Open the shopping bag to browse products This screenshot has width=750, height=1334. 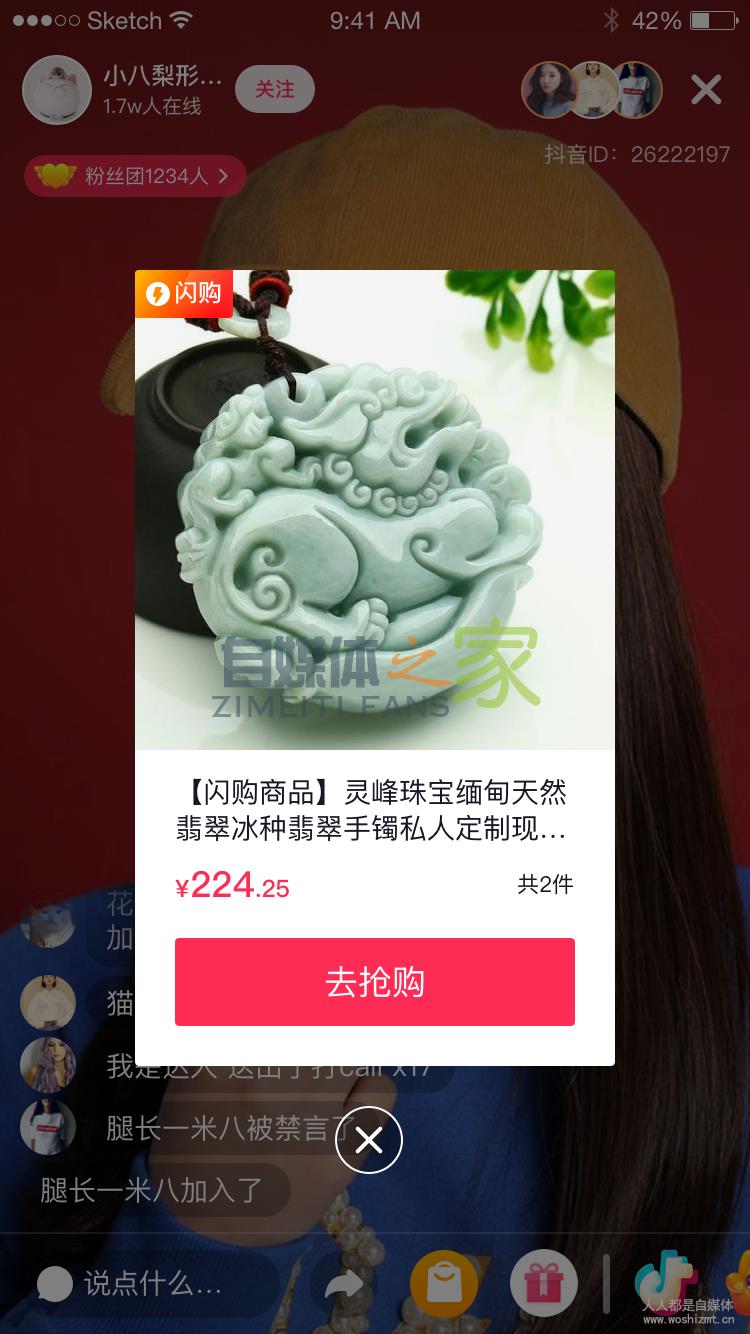[x=445, y=1283]
